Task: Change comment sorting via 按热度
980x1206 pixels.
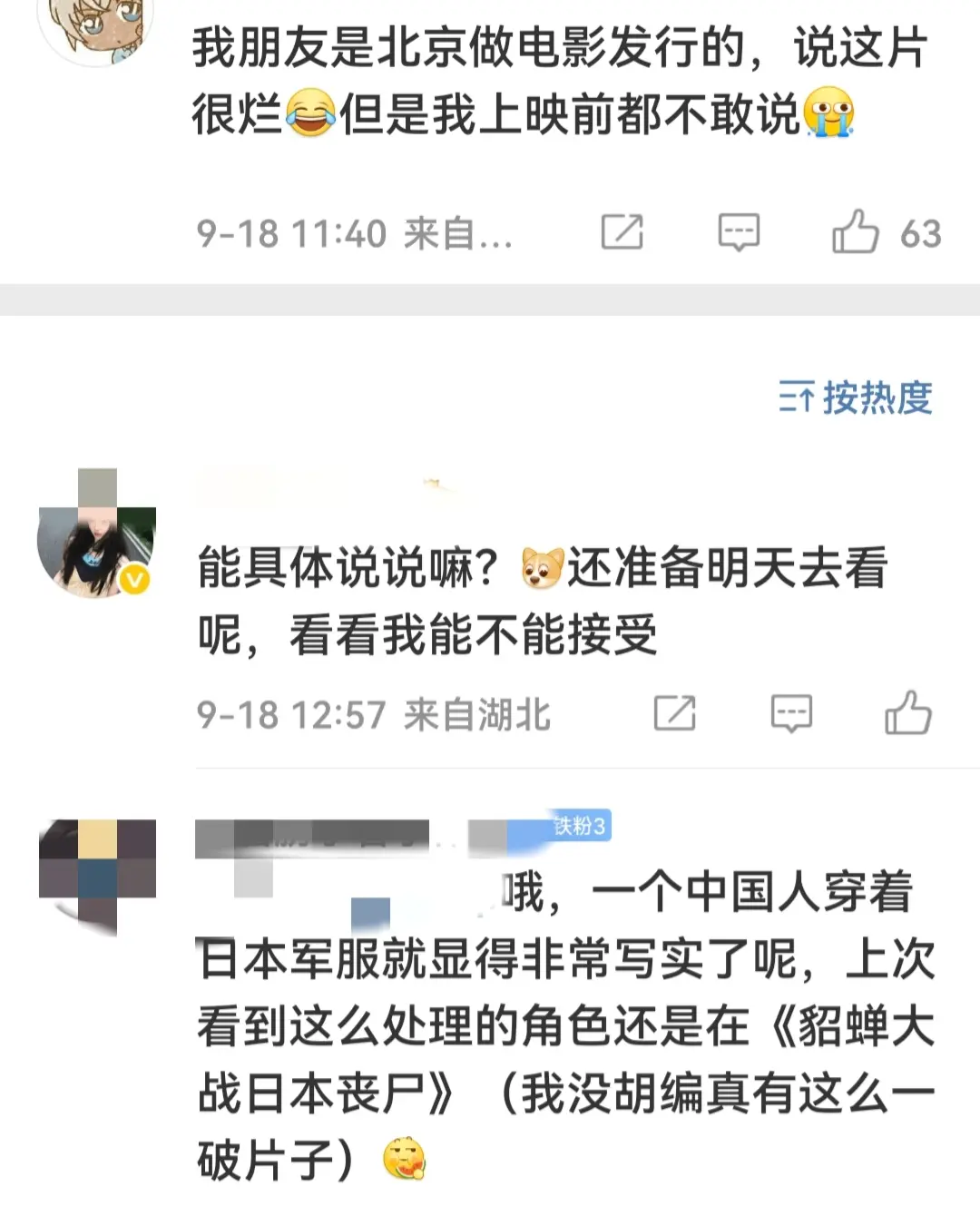Action: point(856,397)
